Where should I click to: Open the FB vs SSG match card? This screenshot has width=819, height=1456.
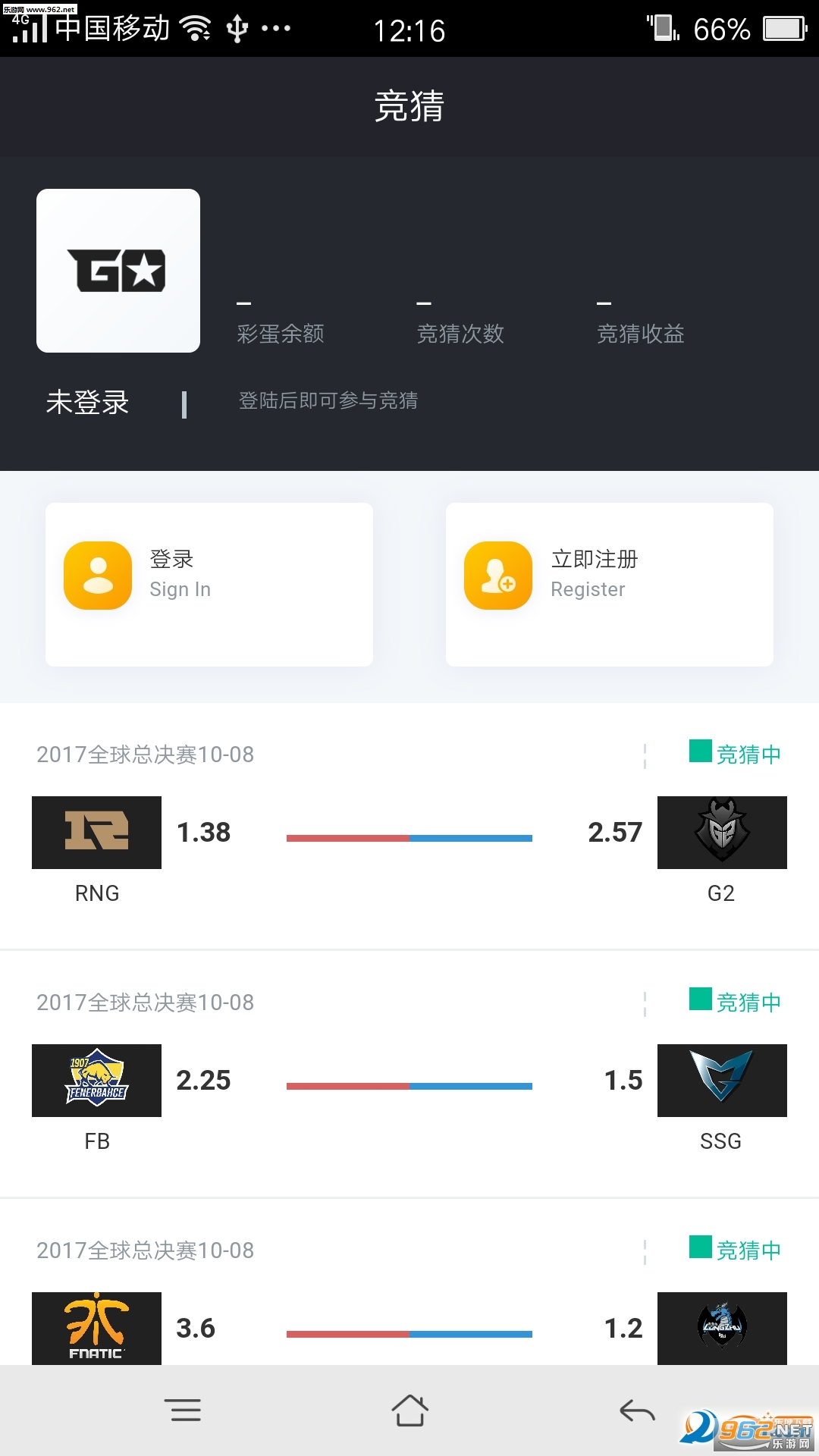[409, 1075]
